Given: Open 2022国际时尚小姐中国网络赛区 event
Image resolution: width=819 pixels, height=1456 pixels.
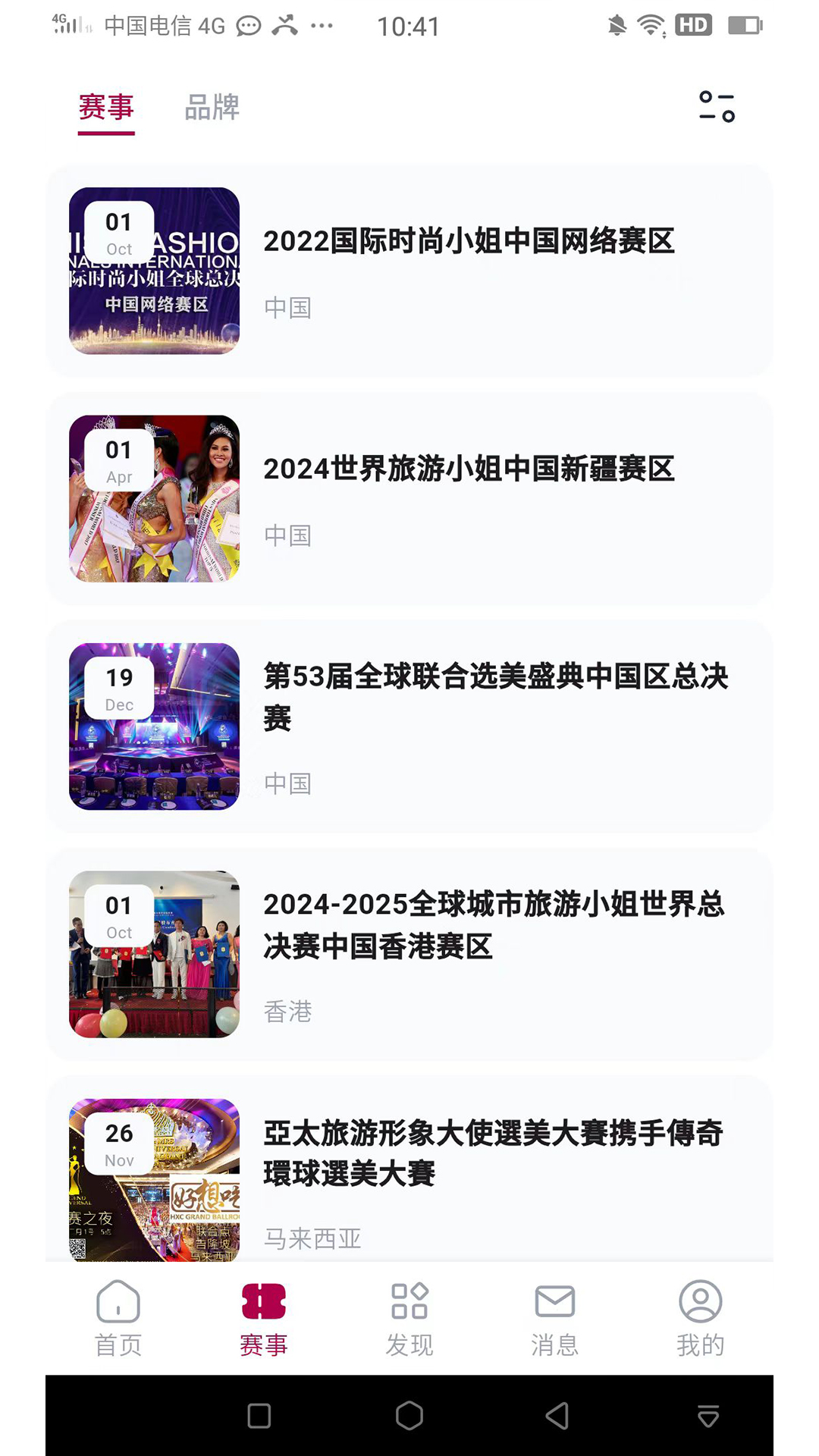Looking at the screenshot, I should tap(470, 244).
